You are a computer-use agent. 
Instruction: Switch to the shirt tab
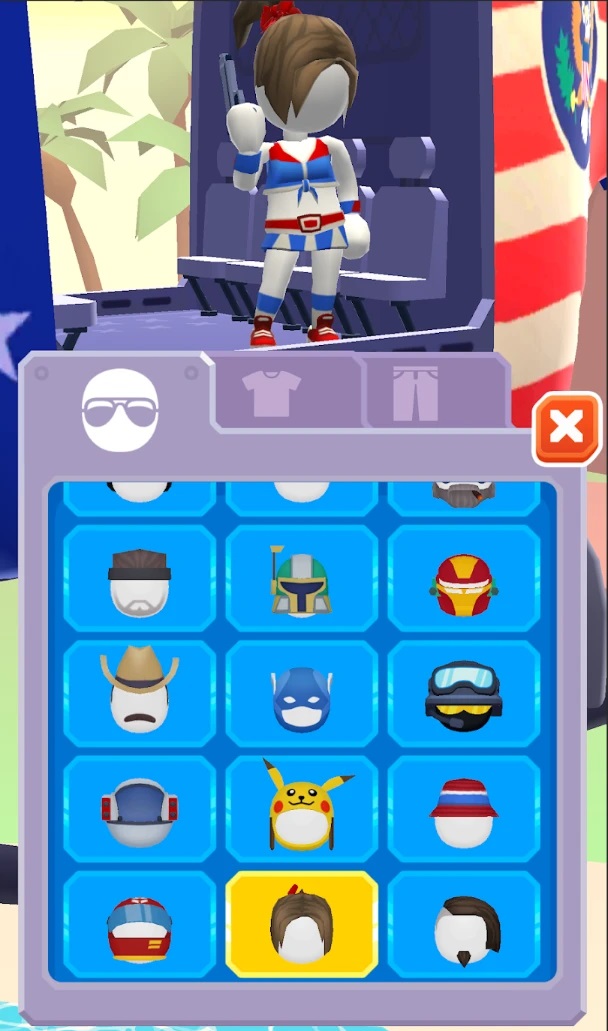(x=271, y=393)
